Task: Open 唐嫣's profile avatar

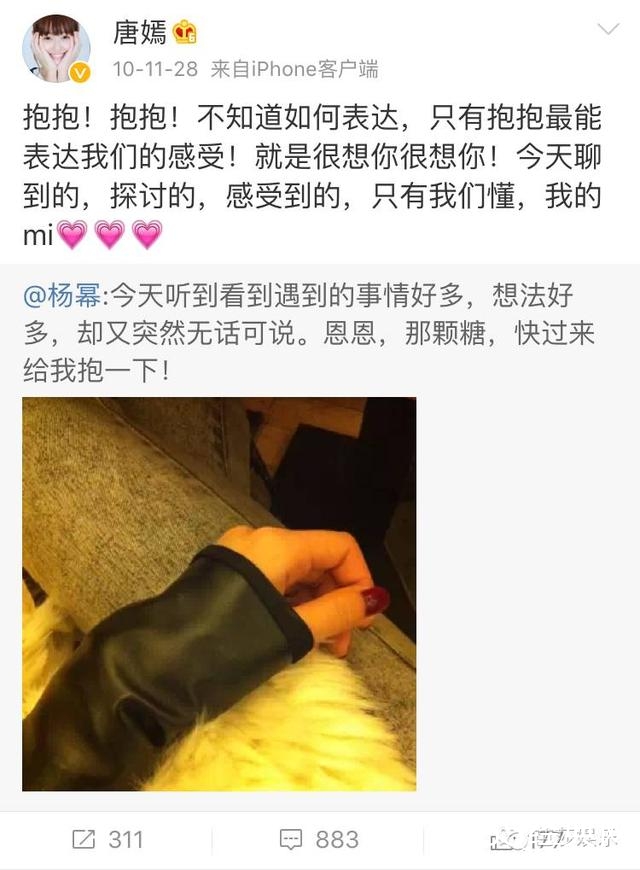Action: (56, 49)
